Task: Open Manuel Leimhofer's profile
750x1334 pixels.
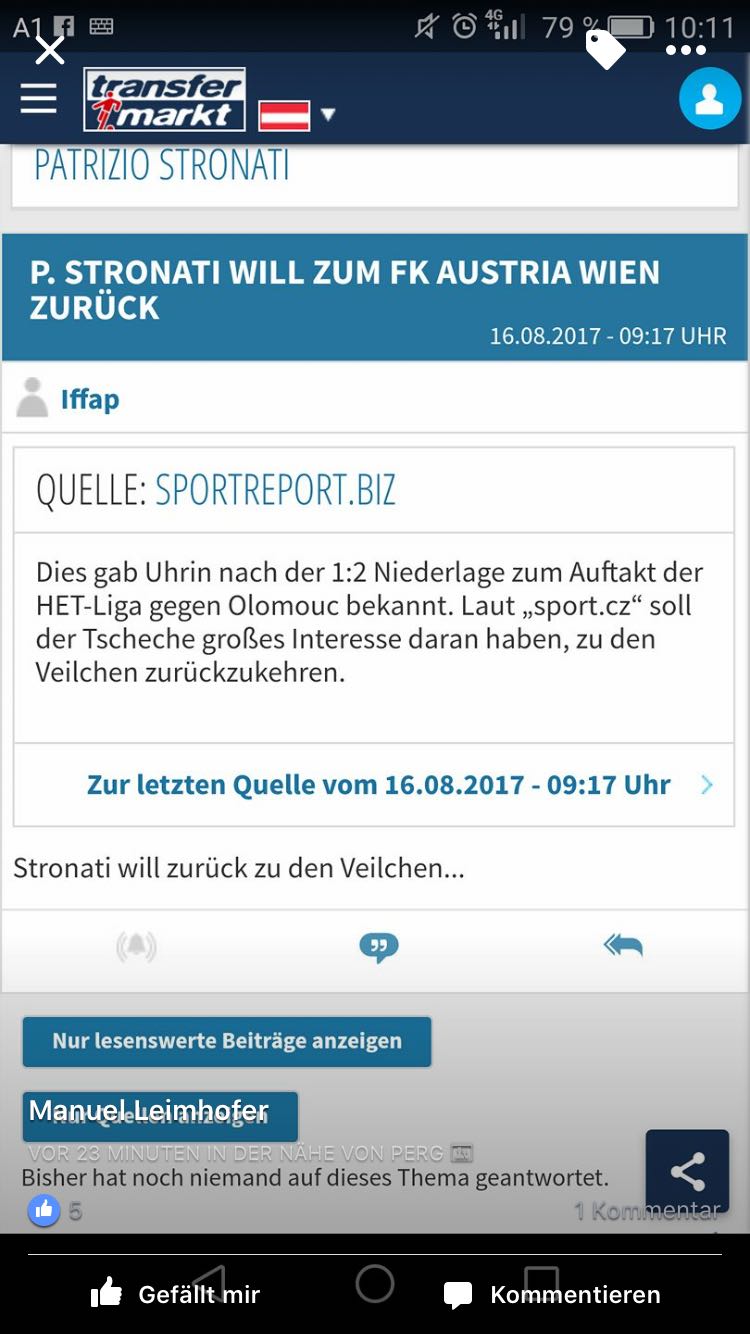Action: pyautogui.click(x=148, y=1110)
